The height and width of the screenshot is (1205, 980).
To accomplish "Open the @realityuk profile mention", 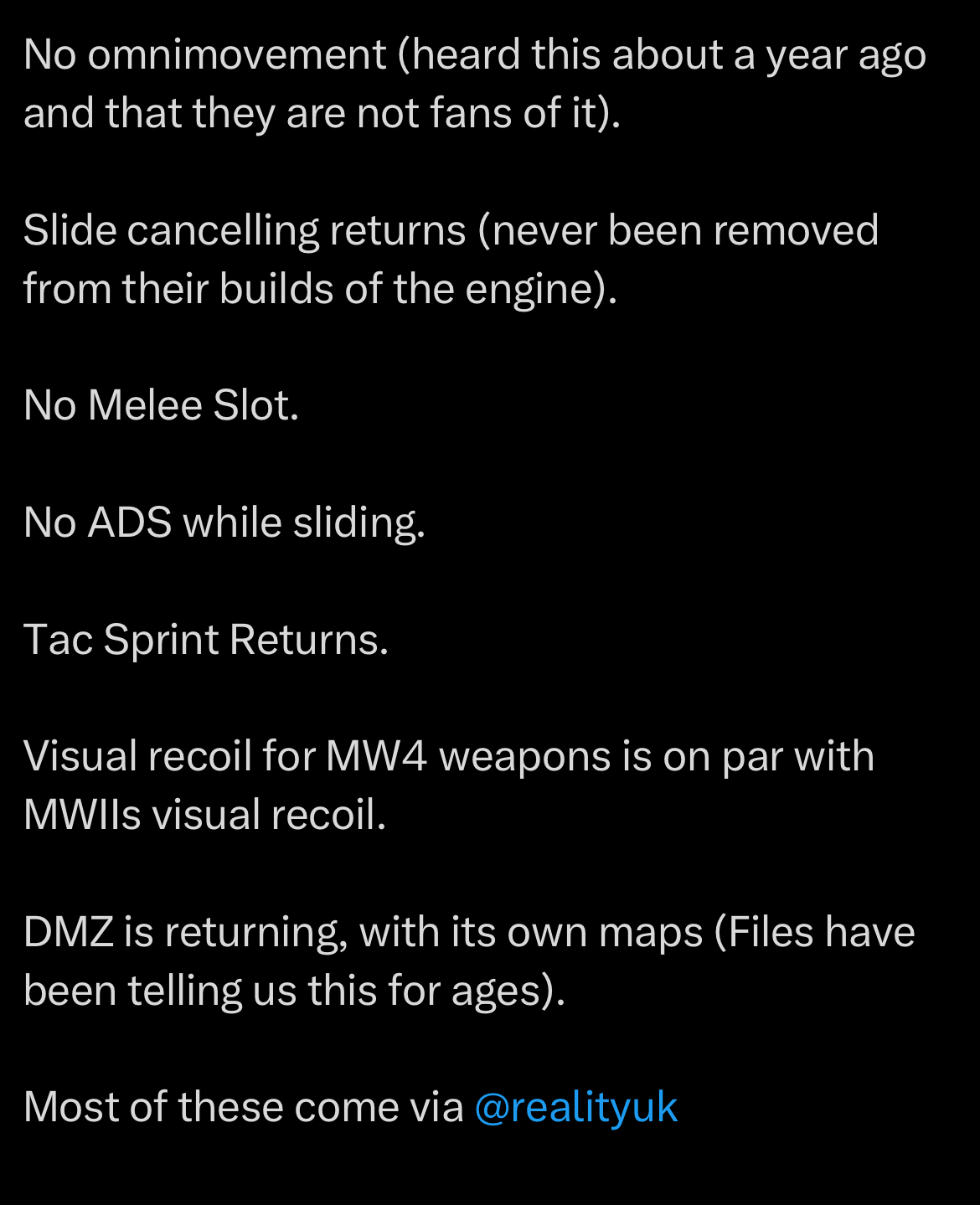I will (x=575, y=1108).
